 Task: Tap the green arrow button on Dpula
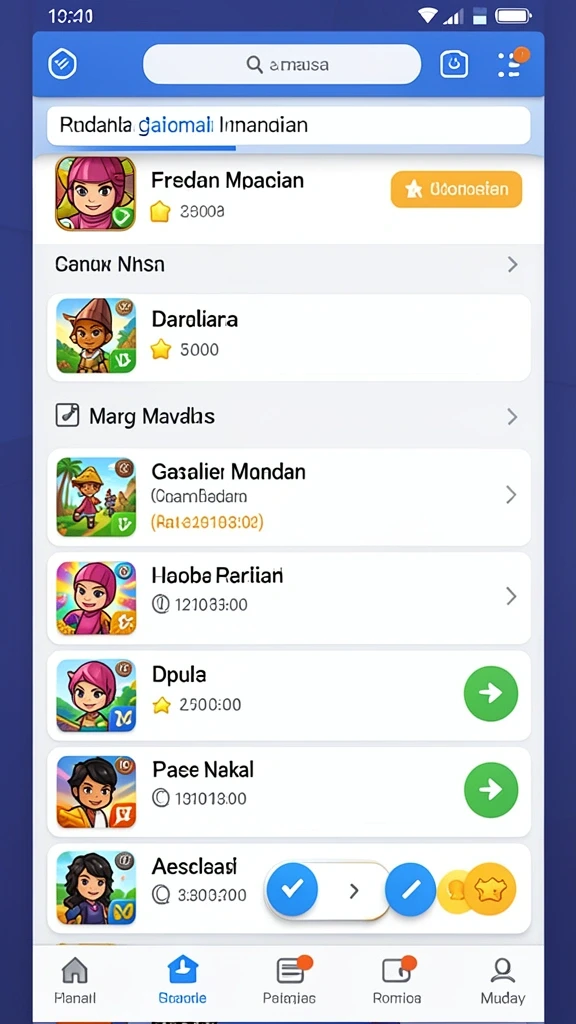coord(490,694)
